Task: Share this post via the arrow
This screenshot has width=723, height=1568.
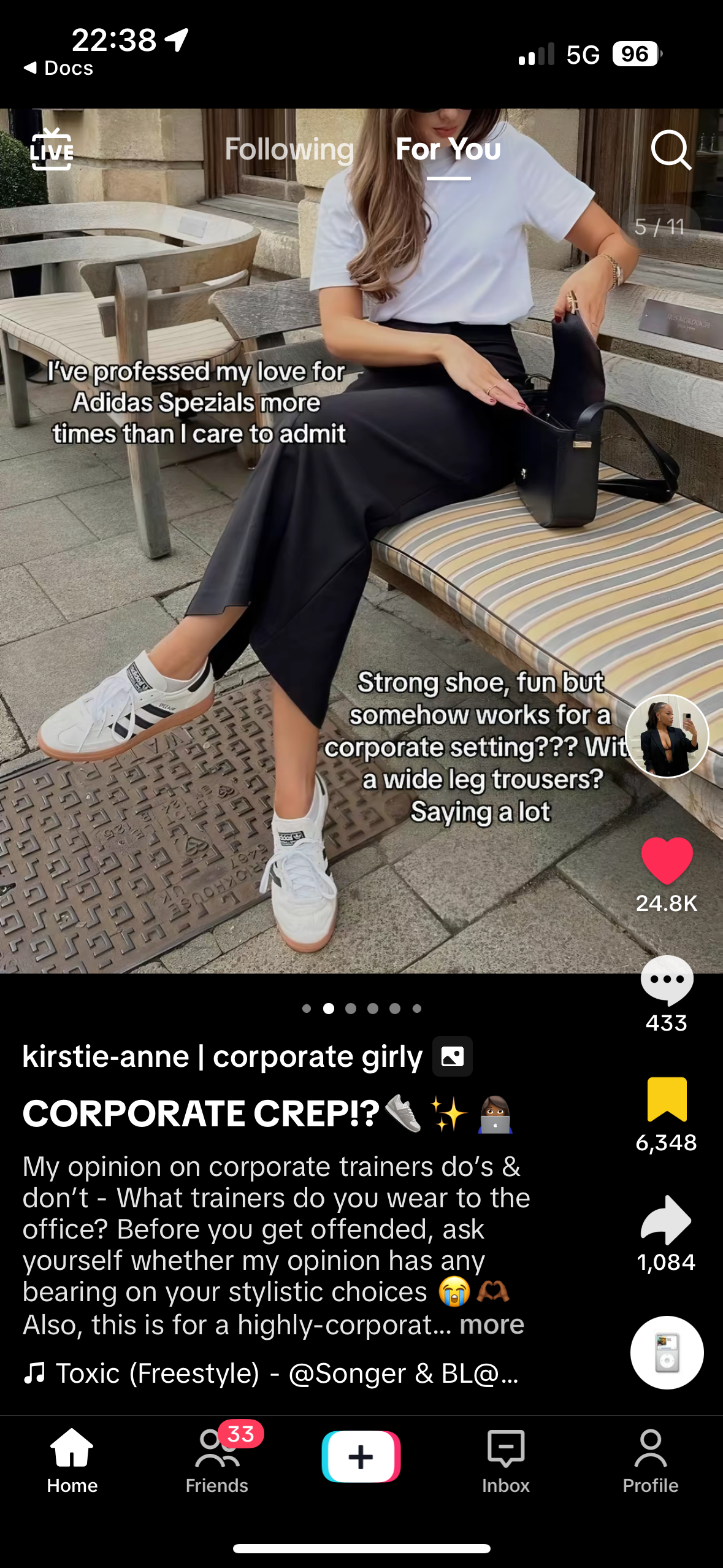Action: tap(667, 1220)
